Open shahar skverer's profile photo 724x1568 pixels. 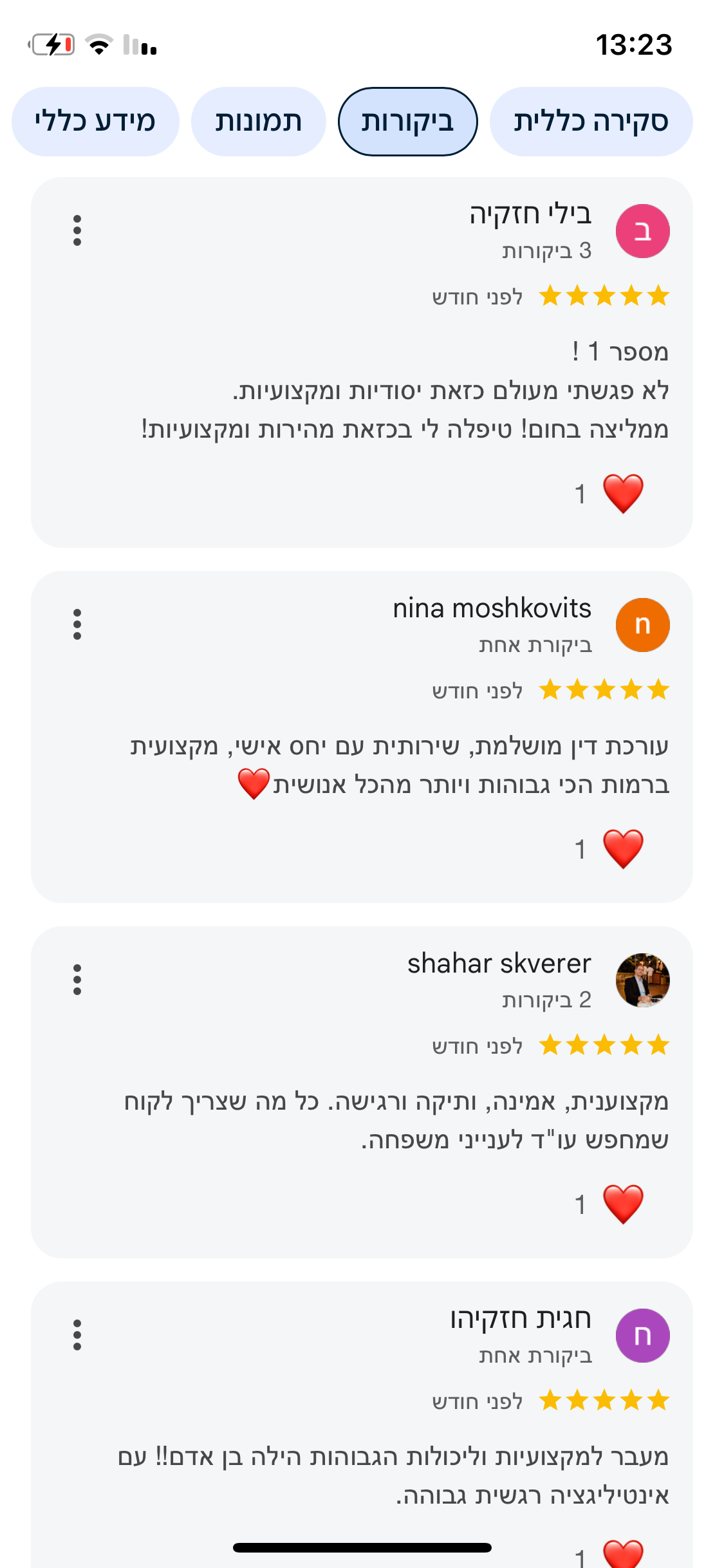click(x=642, y=980)
